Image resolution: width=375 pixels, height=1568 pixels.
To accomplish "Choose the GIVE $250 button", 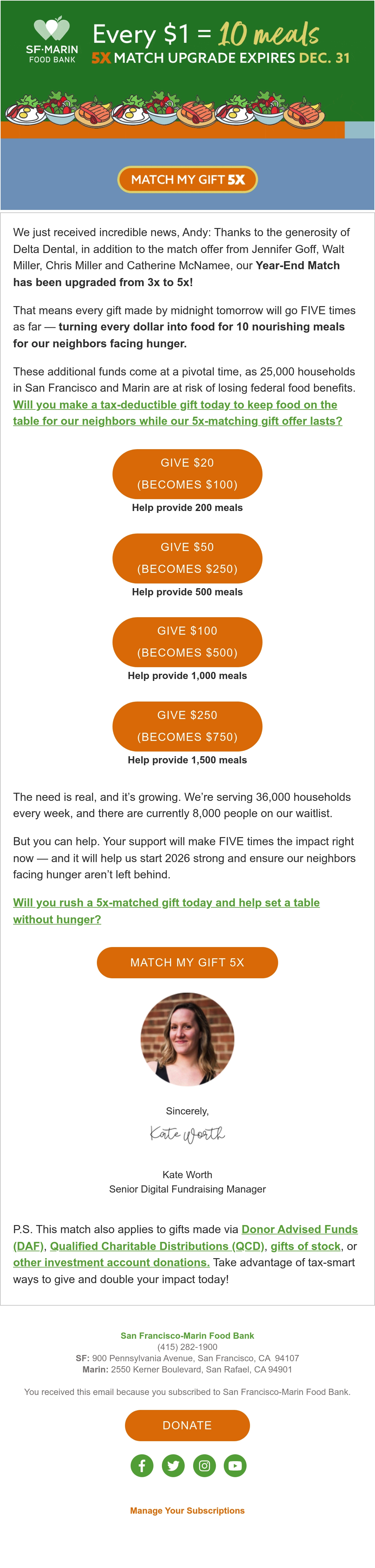I will pos(187,726).
